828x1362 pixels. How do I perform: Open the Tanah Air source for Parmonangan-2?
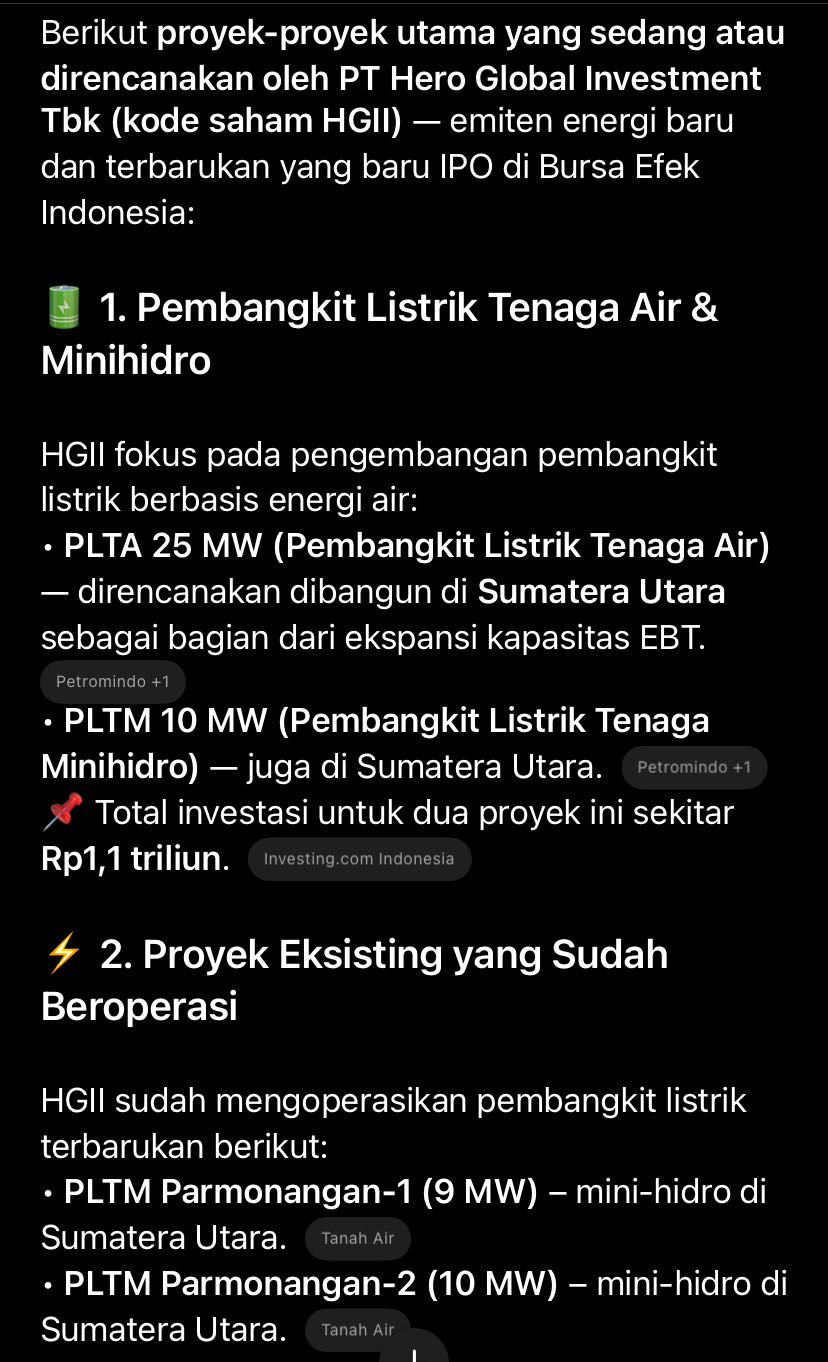tap(358, 1330)
